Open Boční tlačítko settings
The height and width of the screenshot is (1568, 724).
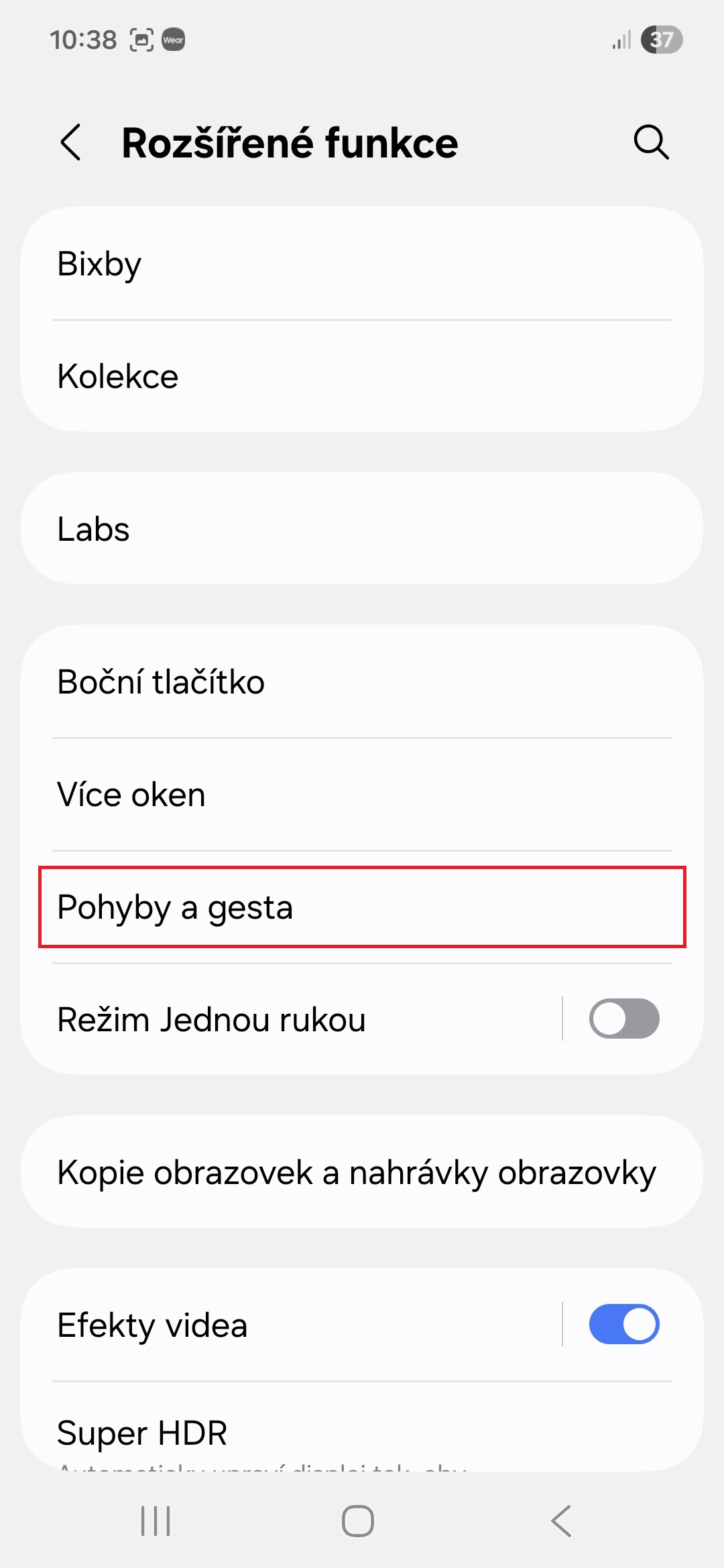click(362, 682)
